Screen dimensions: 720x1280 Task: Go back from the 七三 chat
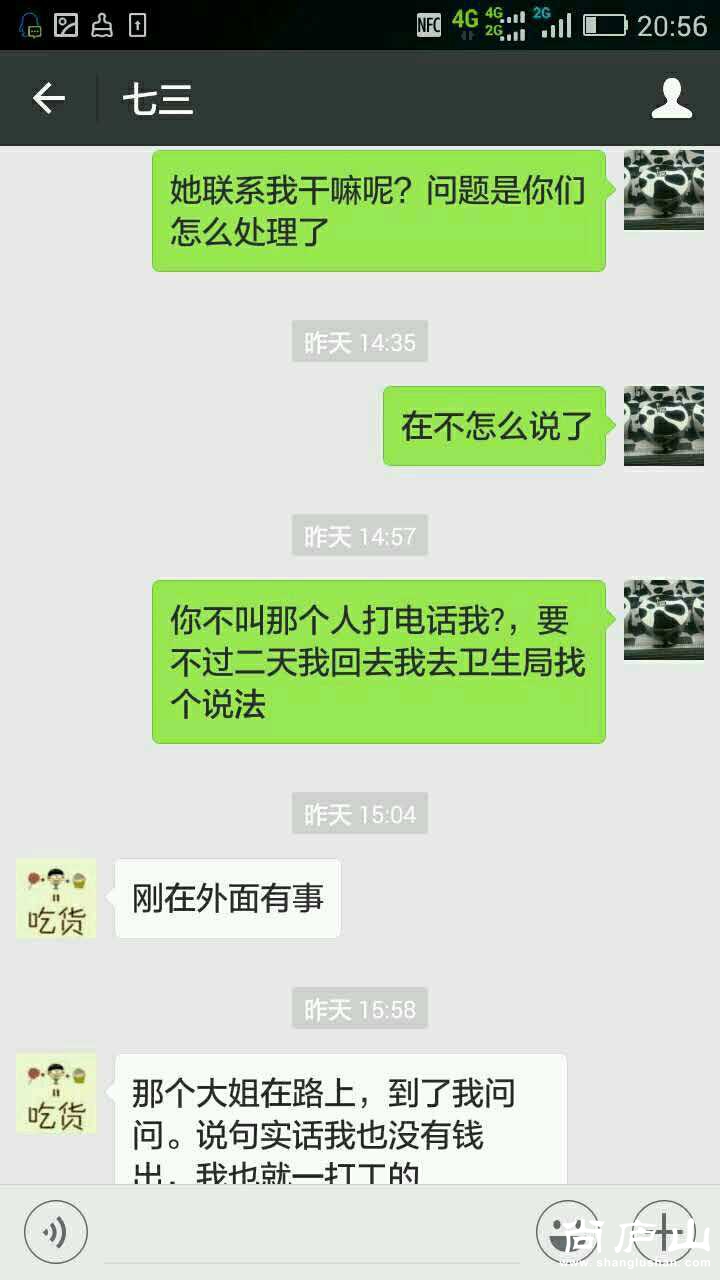tap(48, 99)
